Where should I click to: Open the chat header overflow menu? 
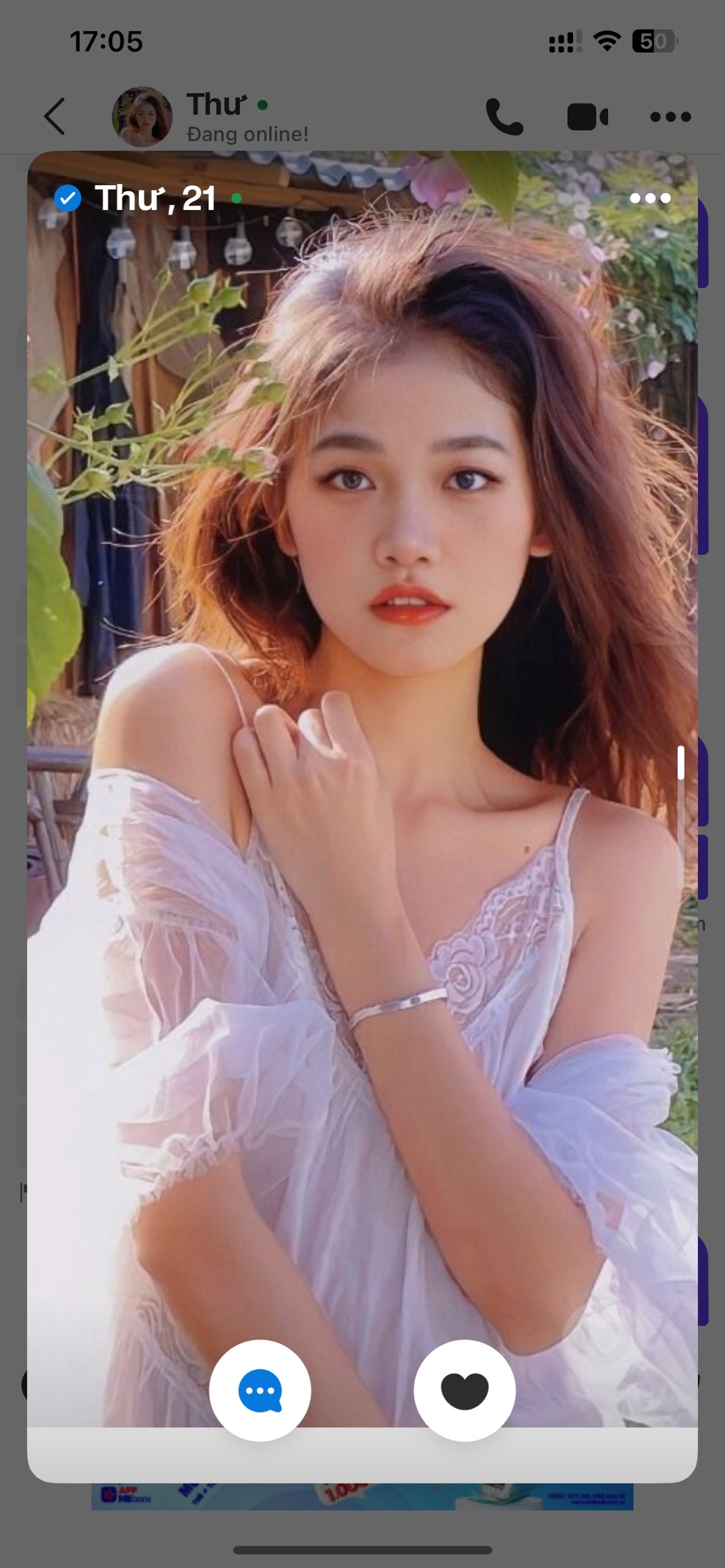[671, 116]
